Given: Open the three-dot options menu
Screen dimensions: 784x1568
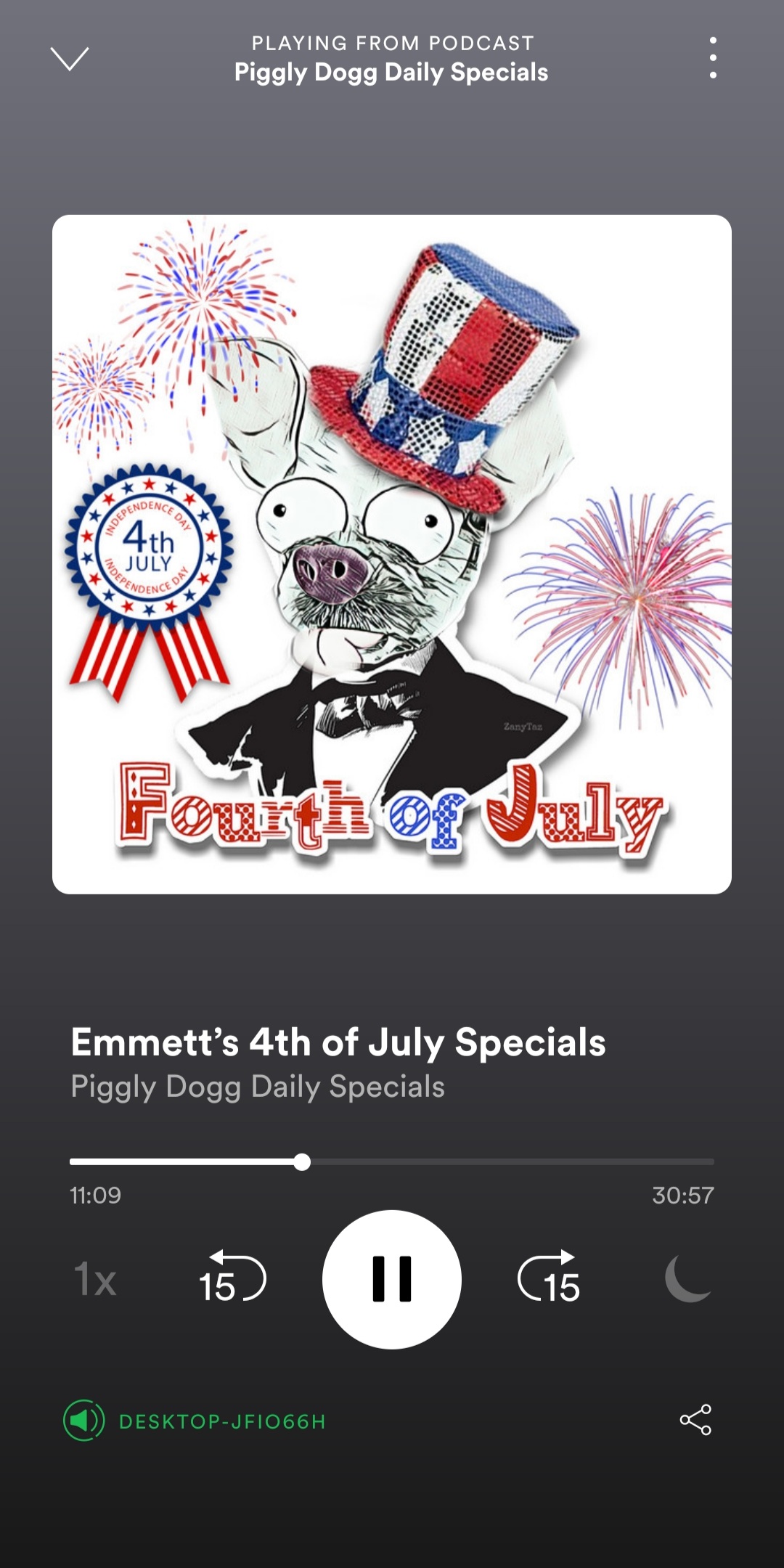Looking at the screenshot, I should pyautogui.click(x=713, y=58).
